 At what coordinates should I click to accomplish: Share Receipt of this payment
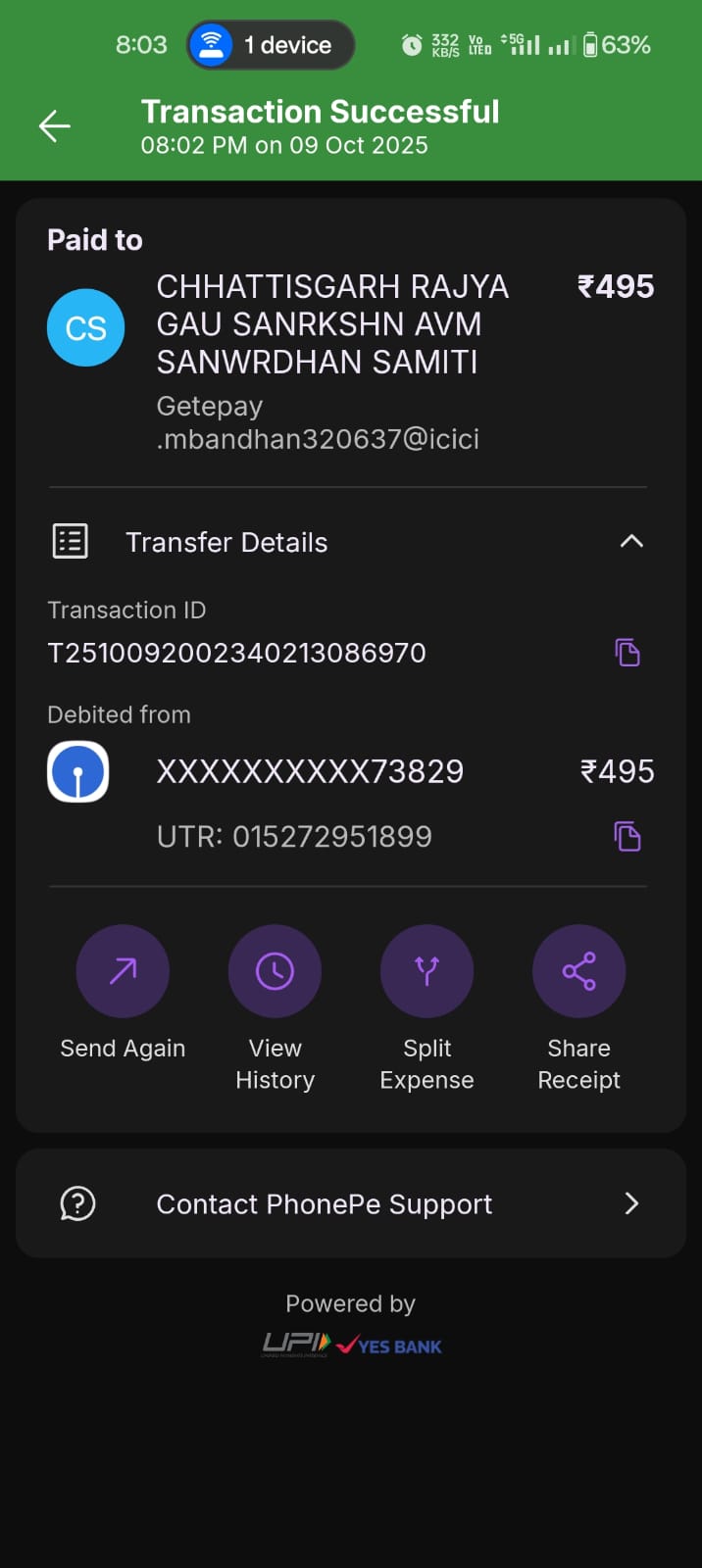pos(578,971)
